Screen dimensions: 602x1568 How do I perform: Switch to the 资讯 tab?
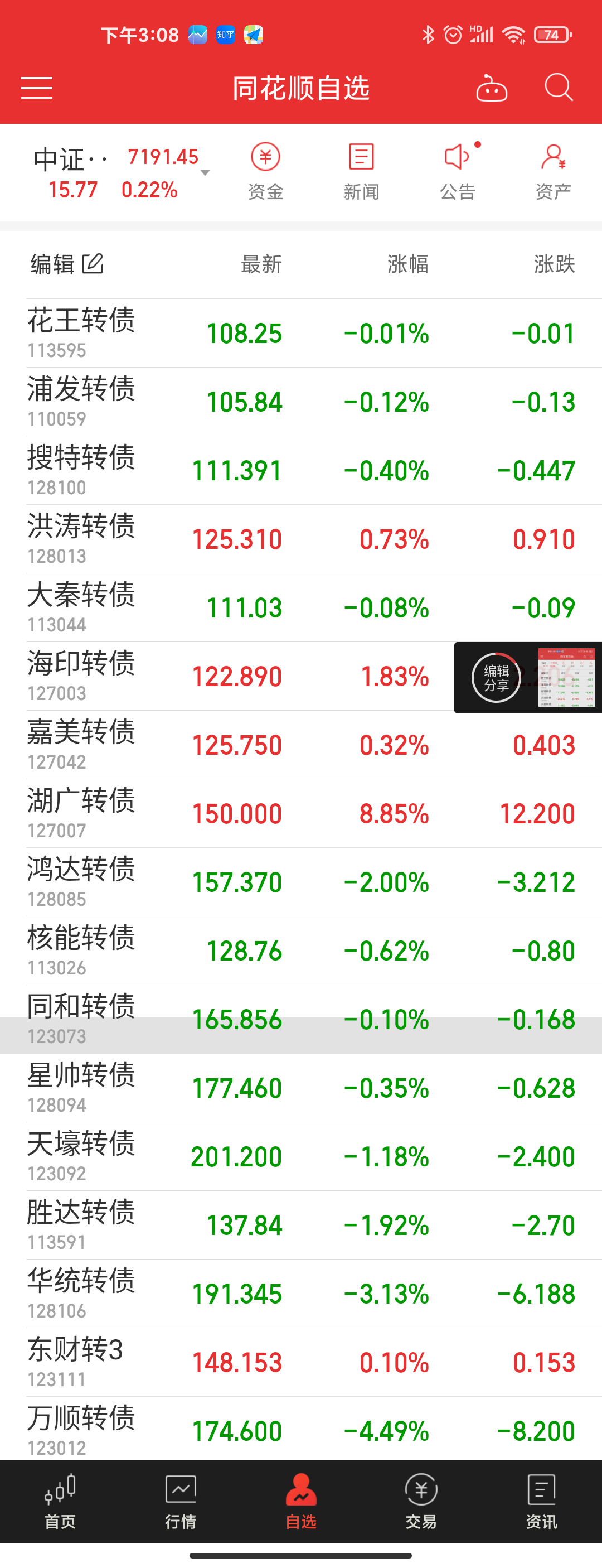point(542,1501)
